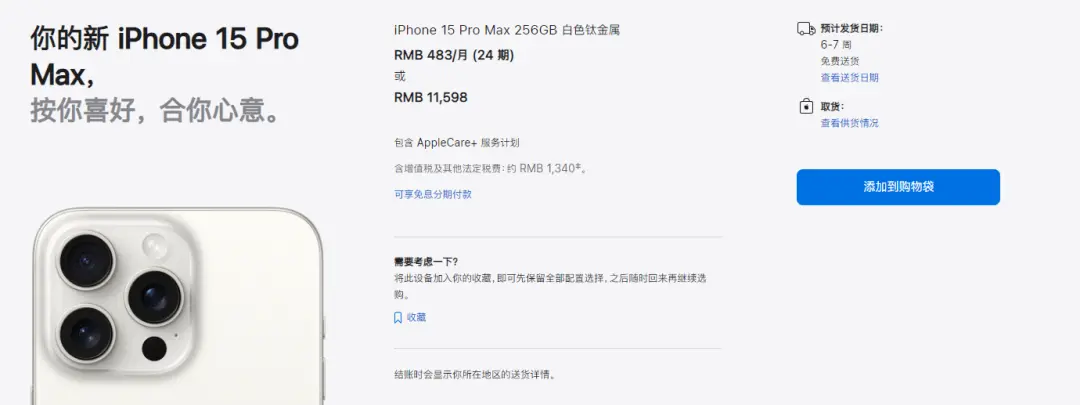Save this configuration with 收藏
The height and width of the screenshot is (405, 1080).
[411, 317]
